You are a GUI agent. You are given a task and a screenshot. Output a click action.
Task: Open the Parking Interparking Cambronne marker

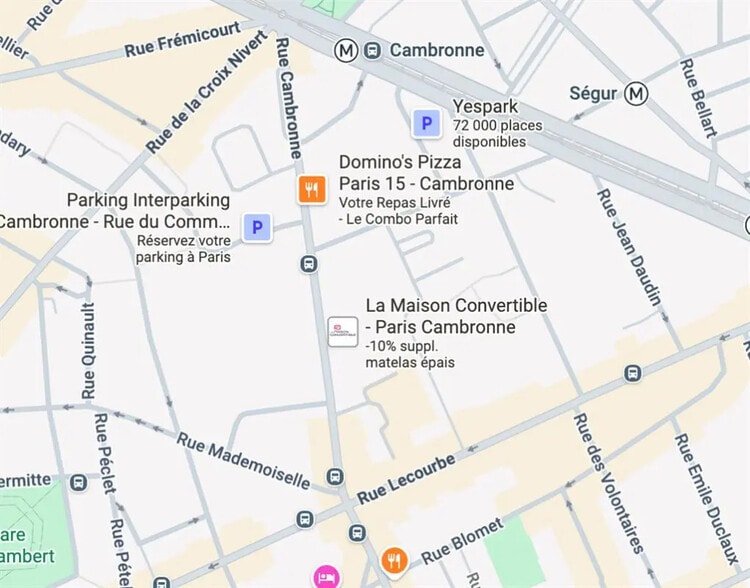(x=257, y=228)
